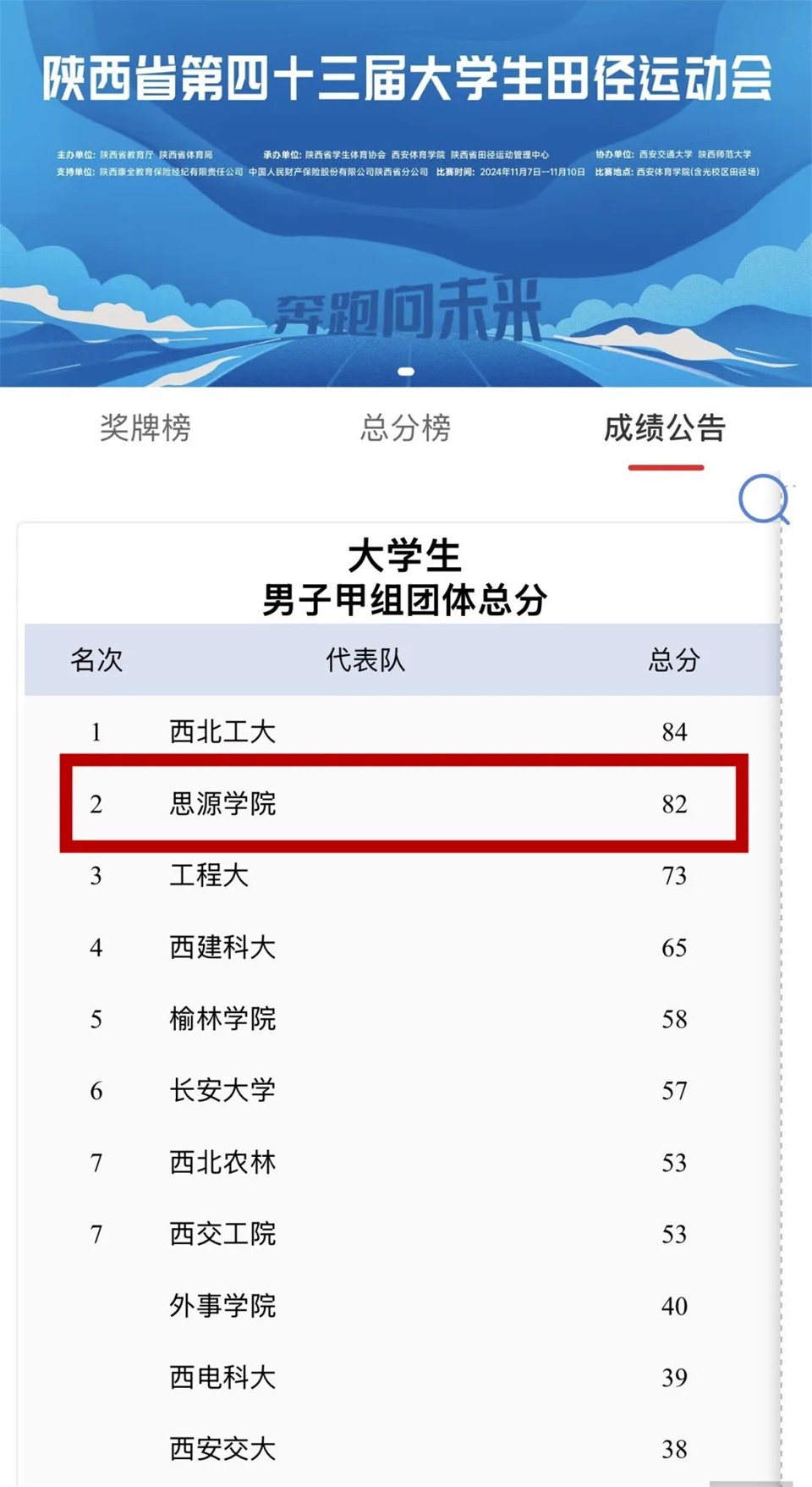Image resolution: width=812 pixels, height=1487 pixels.
Task: Switch to the 奖牌榜 tab
Action: click(x=145, y=427)
